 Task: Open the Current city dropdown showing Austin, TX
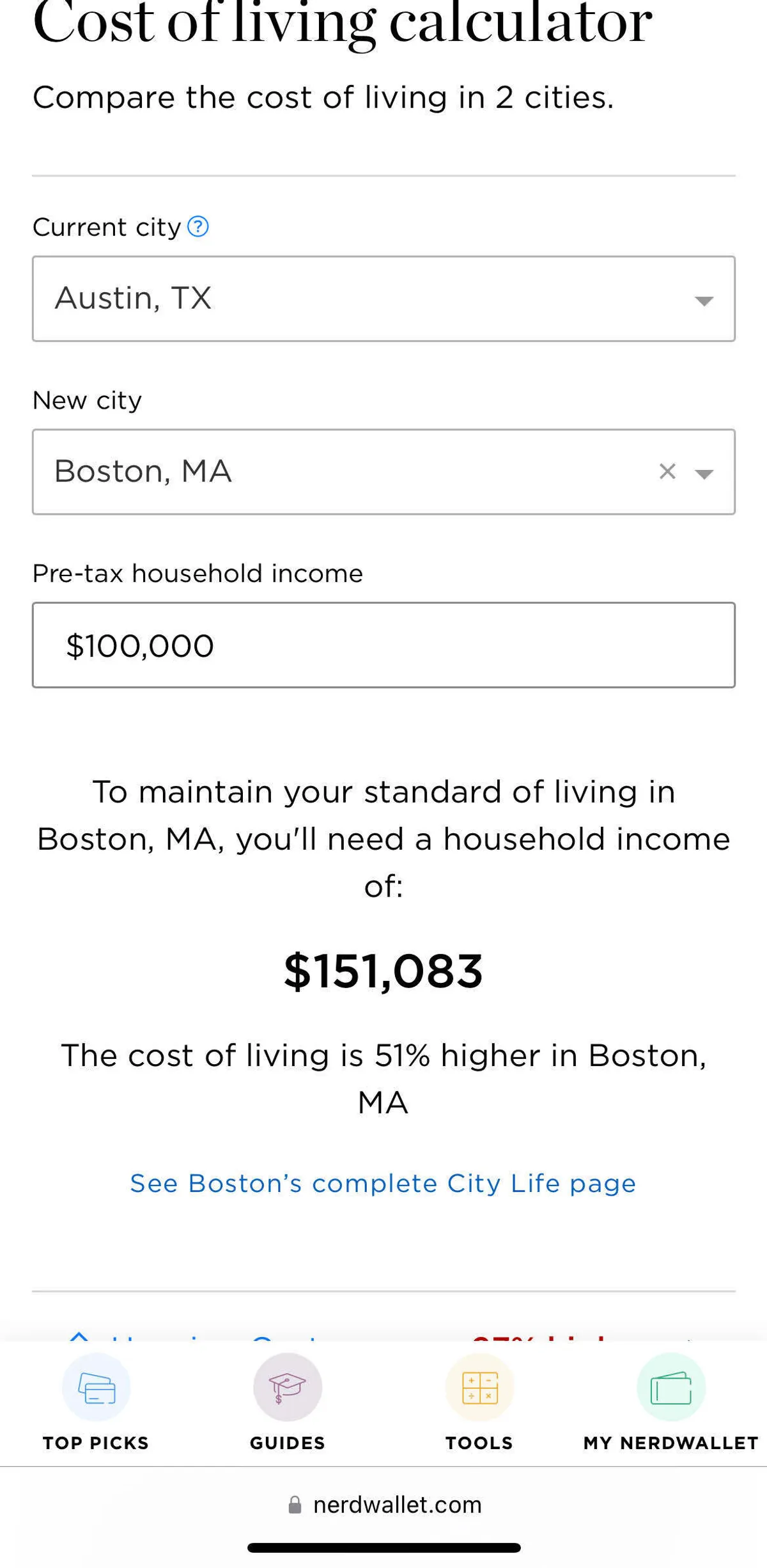[x=383, y=299]
